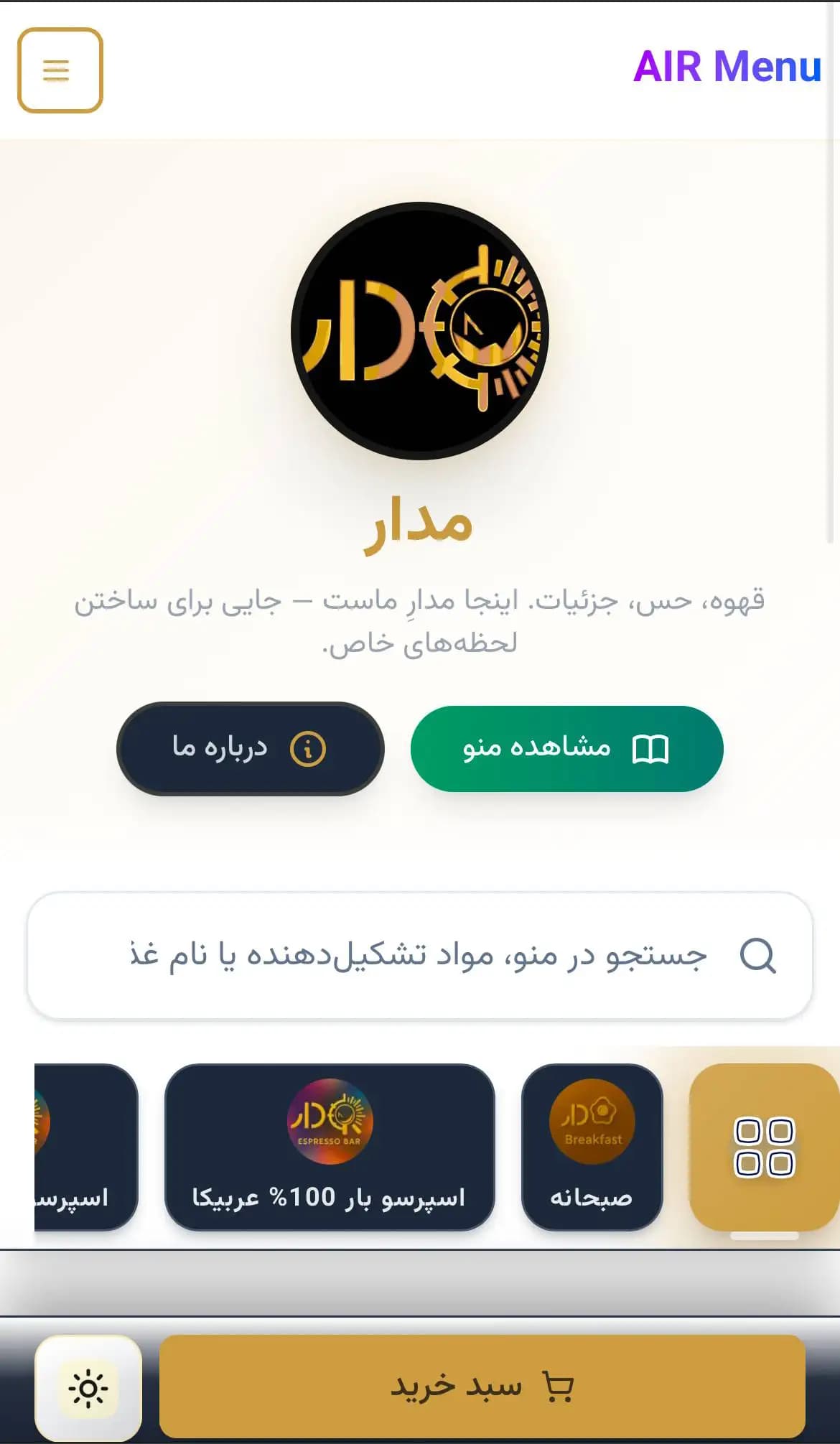Viewport: 840px width, 1444px height.
Task: Open the صبحانه category
Action: [x=592, y=1149]
